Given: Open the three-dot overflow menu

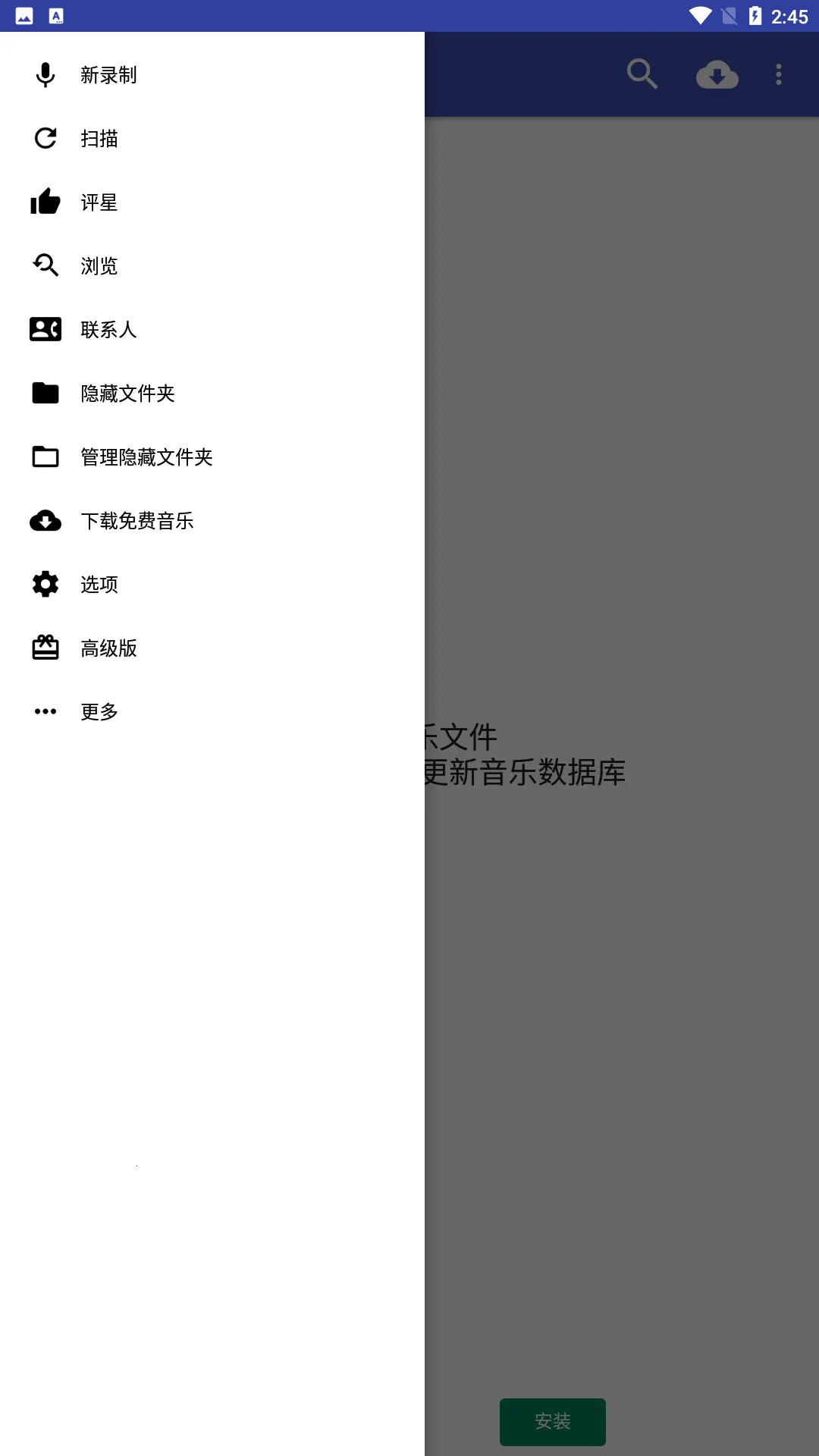Looking at the screenshot, I should point(779,74).
